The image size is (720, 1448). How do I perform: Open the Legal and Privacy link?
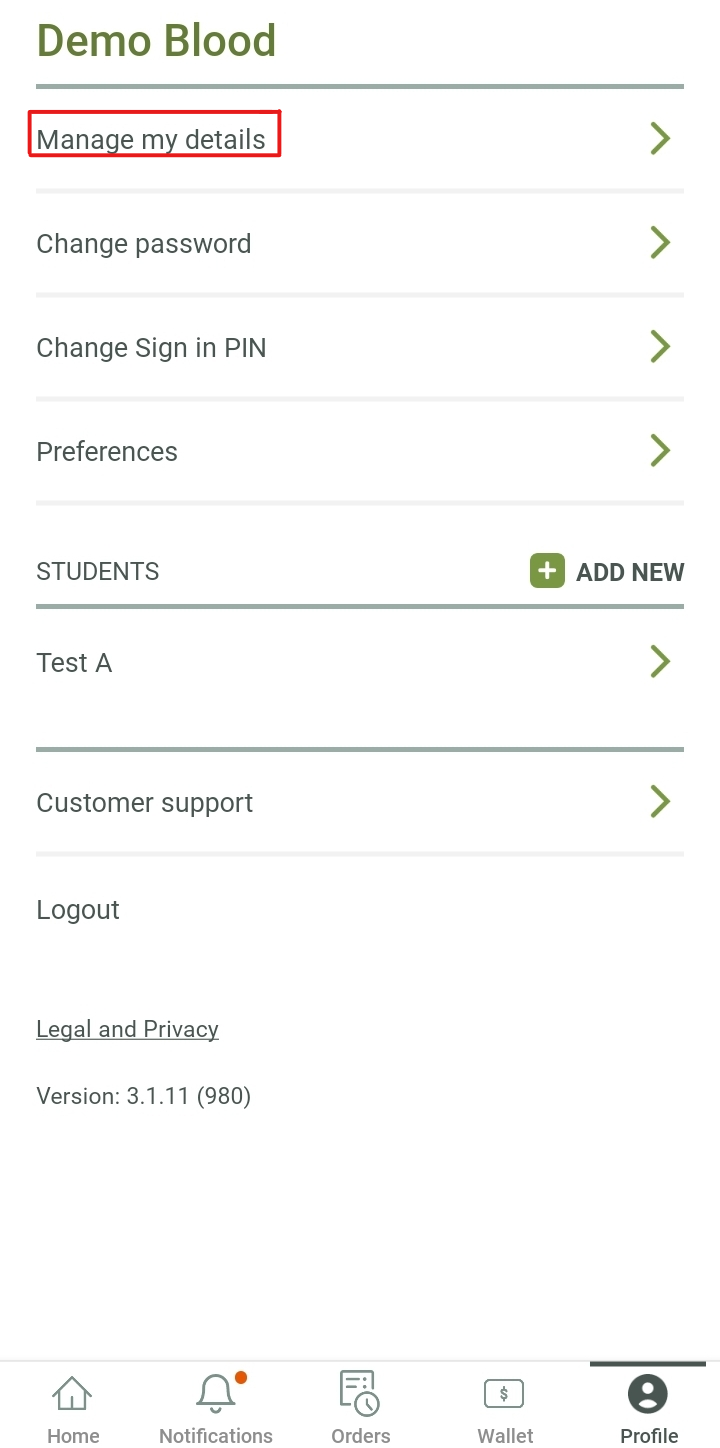(127, 1028)
